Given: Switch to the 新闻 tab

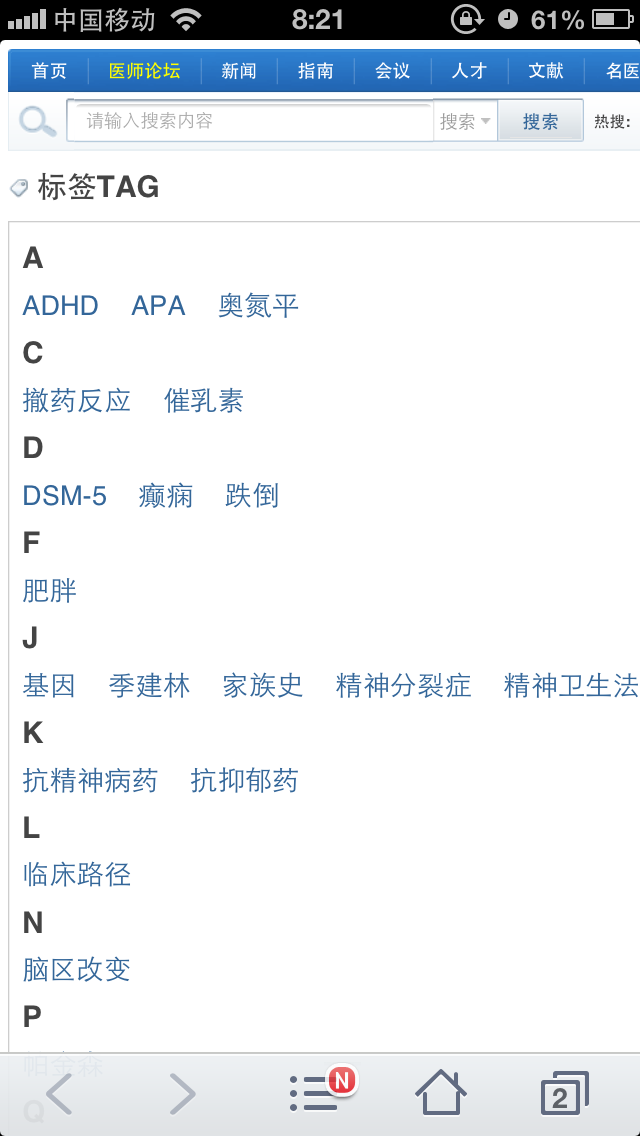Looking at the screenshot, I should (x=239, y=71).
